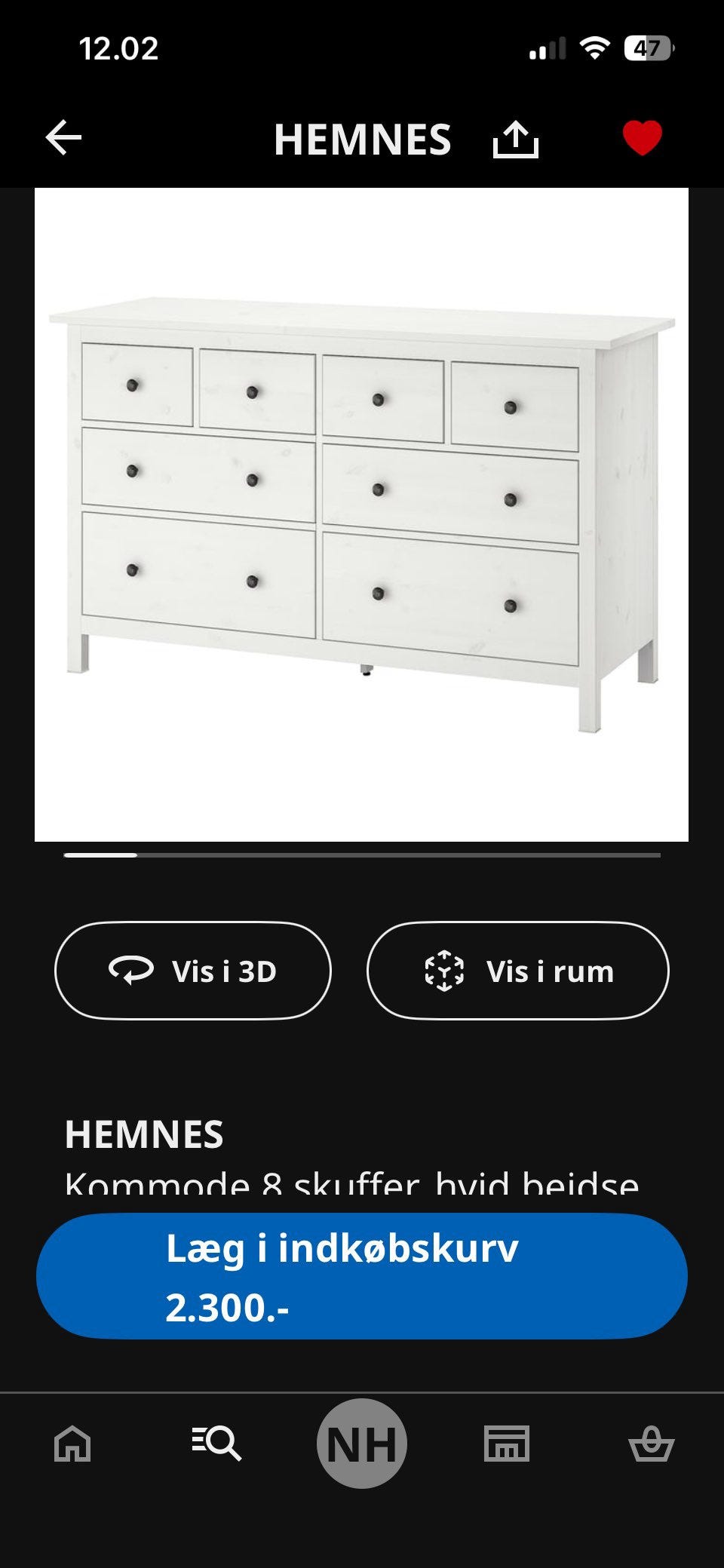
Task: Open the search and browse tab
Action: pyautogui.click(x=216, y=1444)
